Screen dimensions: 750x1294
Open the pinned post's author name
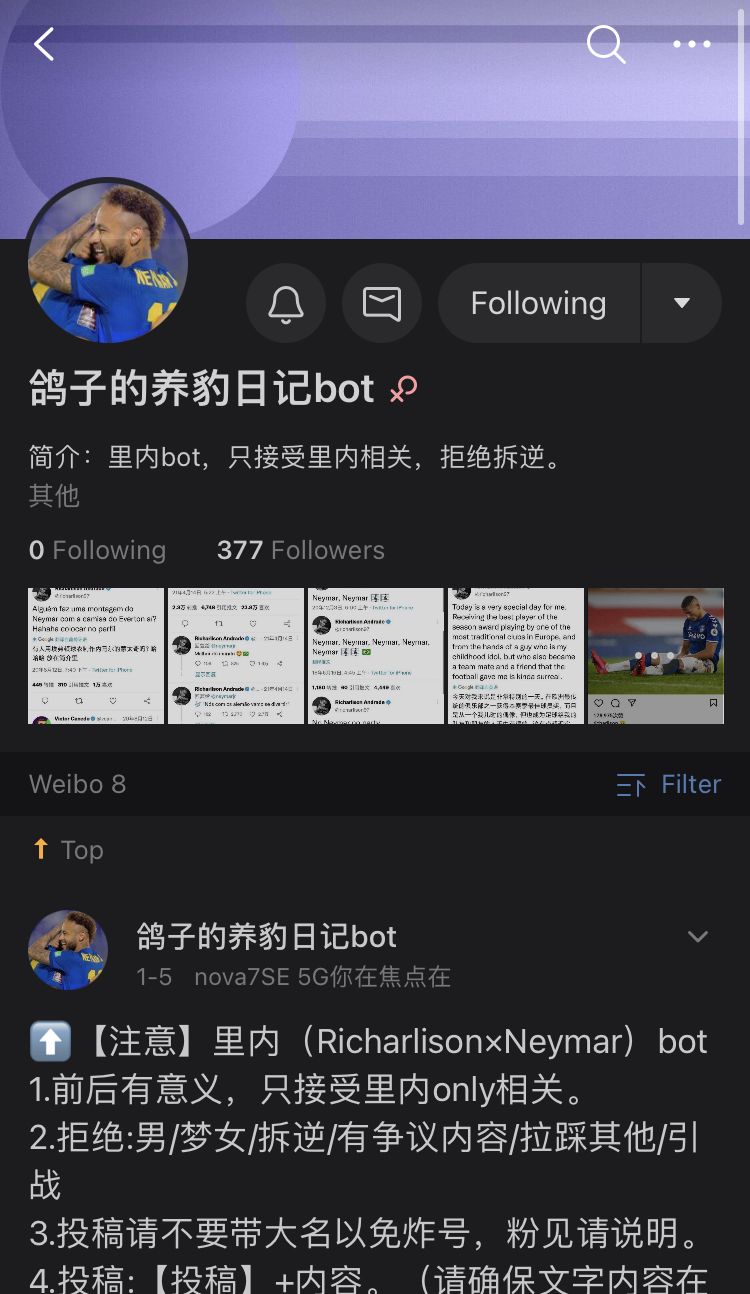pyautogui.click(x=266, y=936)
